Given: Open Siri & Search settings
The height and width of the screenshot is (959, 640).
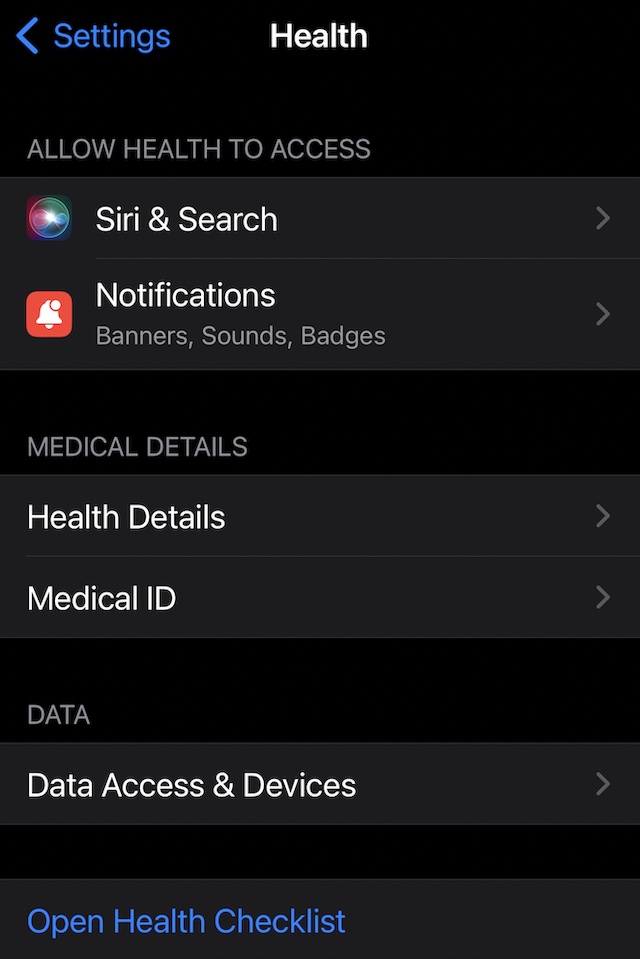Looking at the screenshot, I should coord(319,219).
